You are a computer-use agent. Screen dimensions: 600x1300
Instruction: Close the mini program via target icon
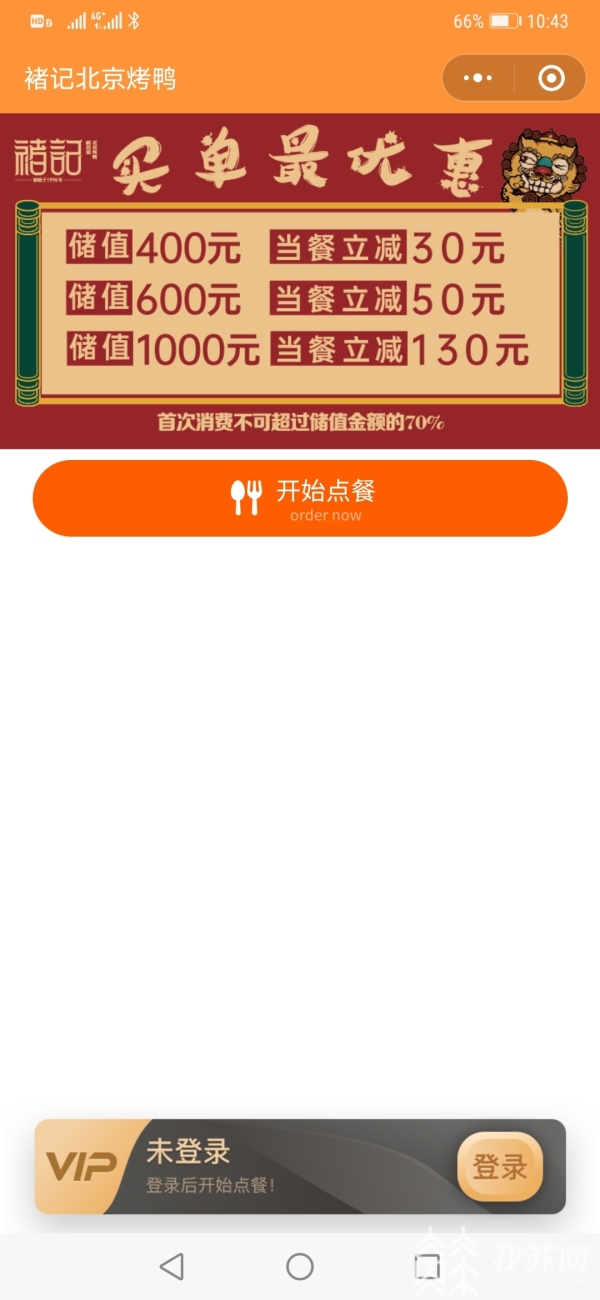click(x=551, y=78)
